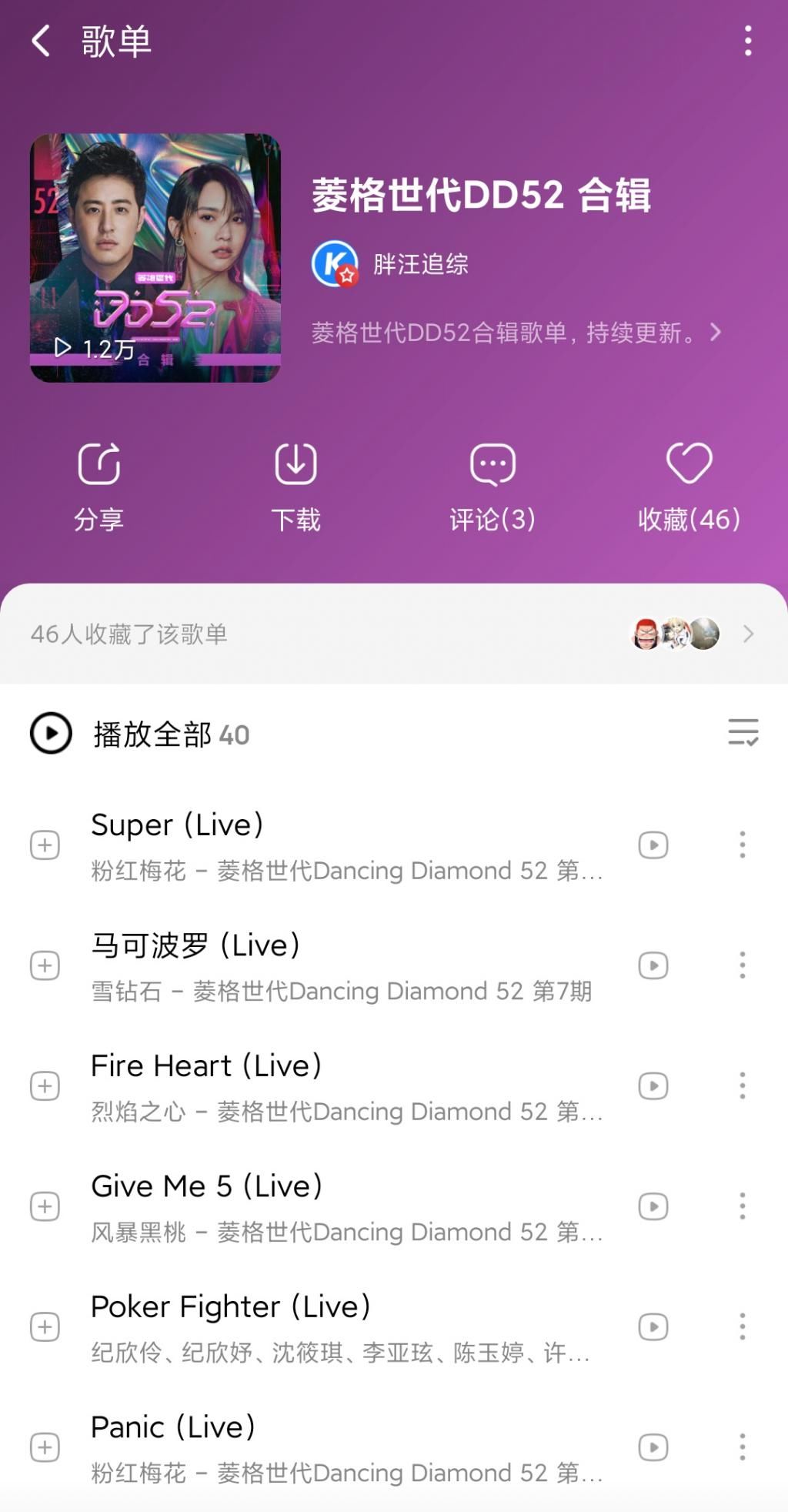Viewport: 788px width, 1512px height.
Task: Open more options for 马可波罗 (Live)
Action: coord(743,964)
